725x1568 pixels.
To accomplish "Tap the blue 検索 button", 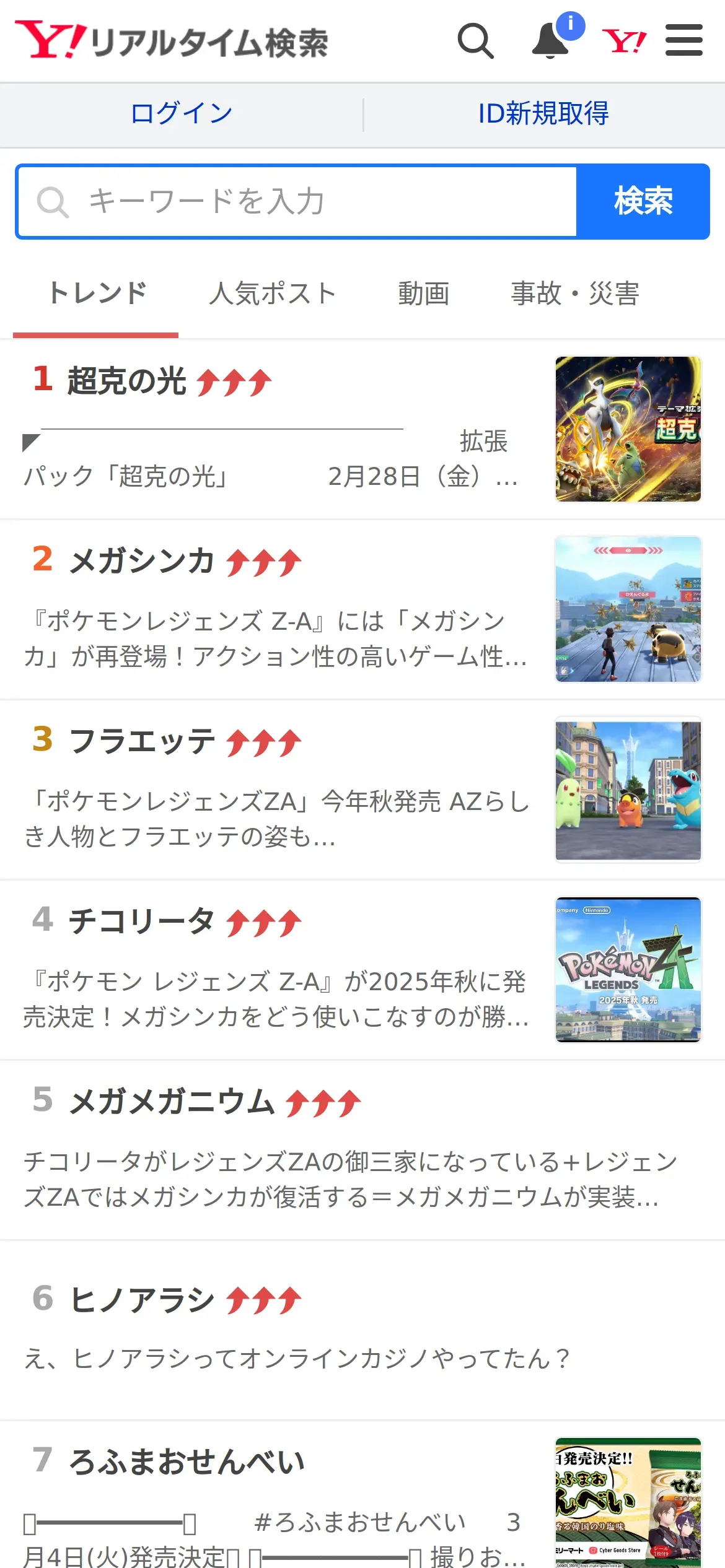I will click(x=643, y=202).
